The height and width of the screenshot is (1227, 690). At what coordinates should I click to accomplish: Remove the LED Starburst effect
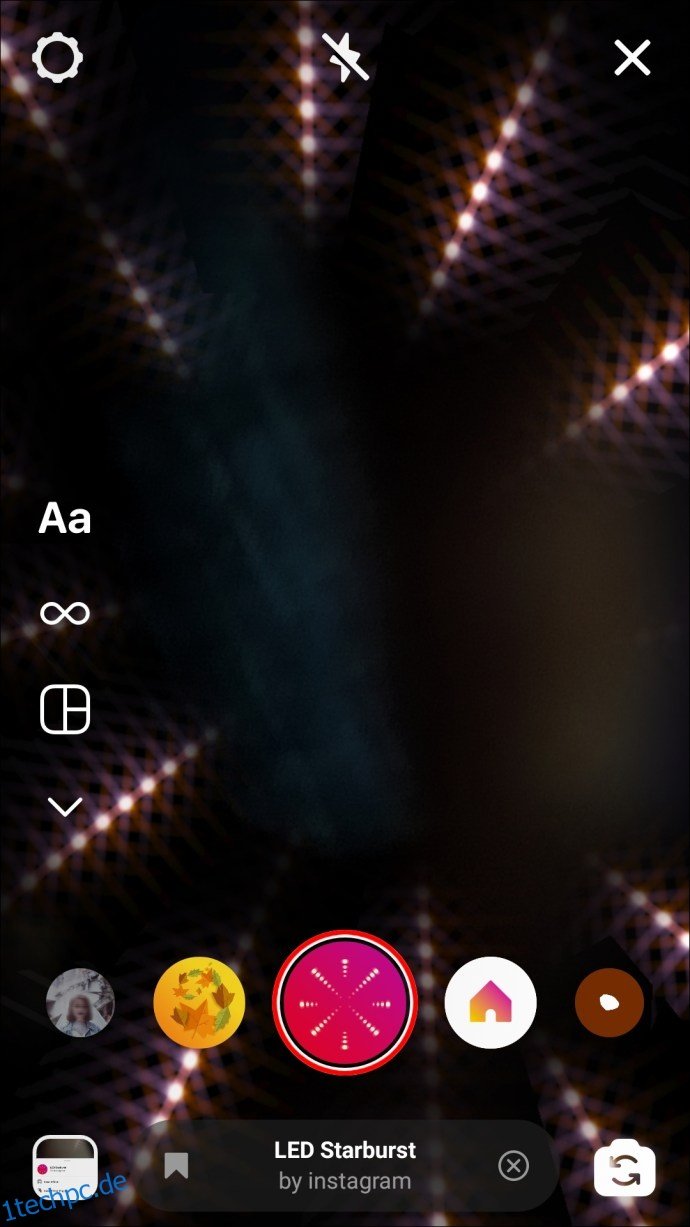pyautogui.click(x=513, y=1166)
